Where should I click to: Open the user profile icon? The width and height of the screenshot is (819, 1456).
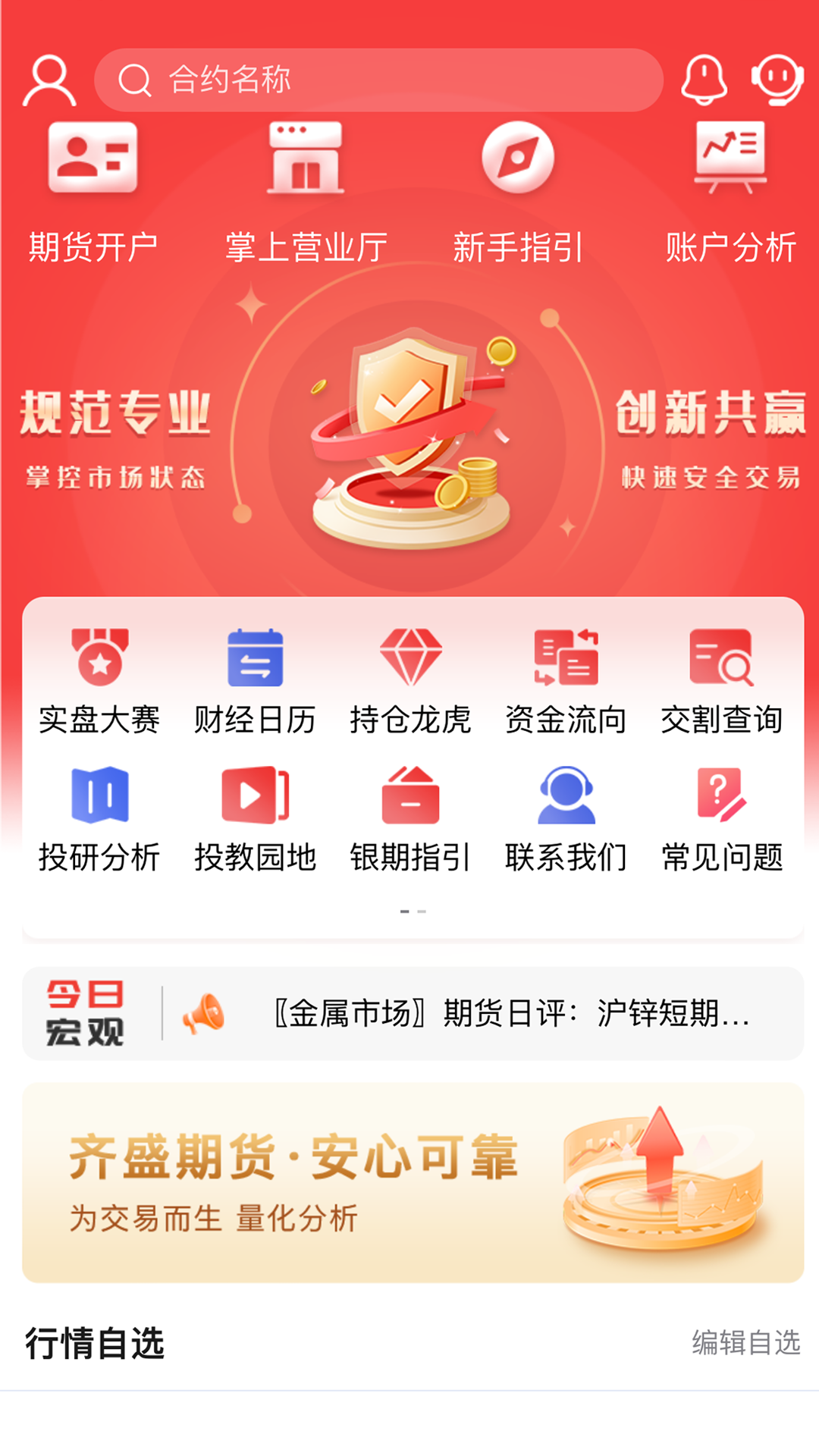49,80
